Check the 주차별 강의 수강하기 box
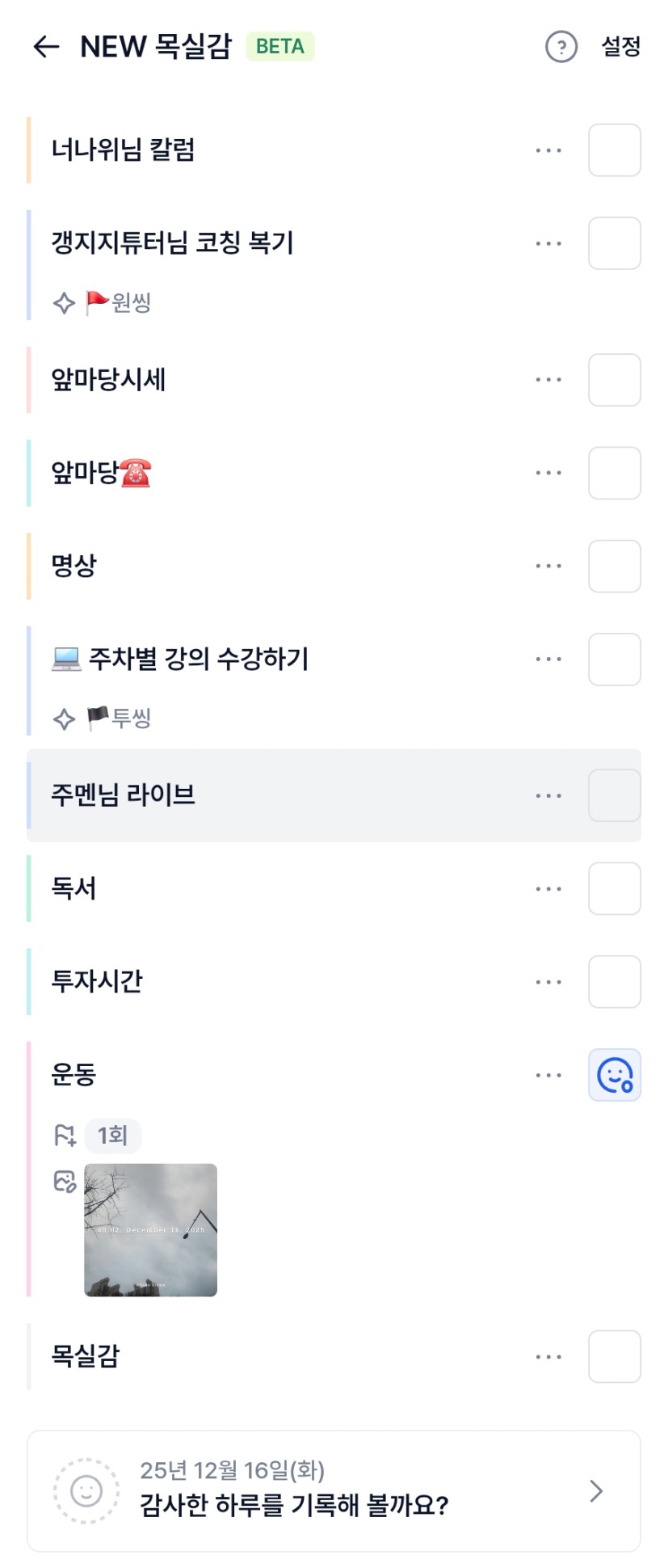The height and width of the screenshot is (1568, 668). pyautogui.click(x=614, y=660)
